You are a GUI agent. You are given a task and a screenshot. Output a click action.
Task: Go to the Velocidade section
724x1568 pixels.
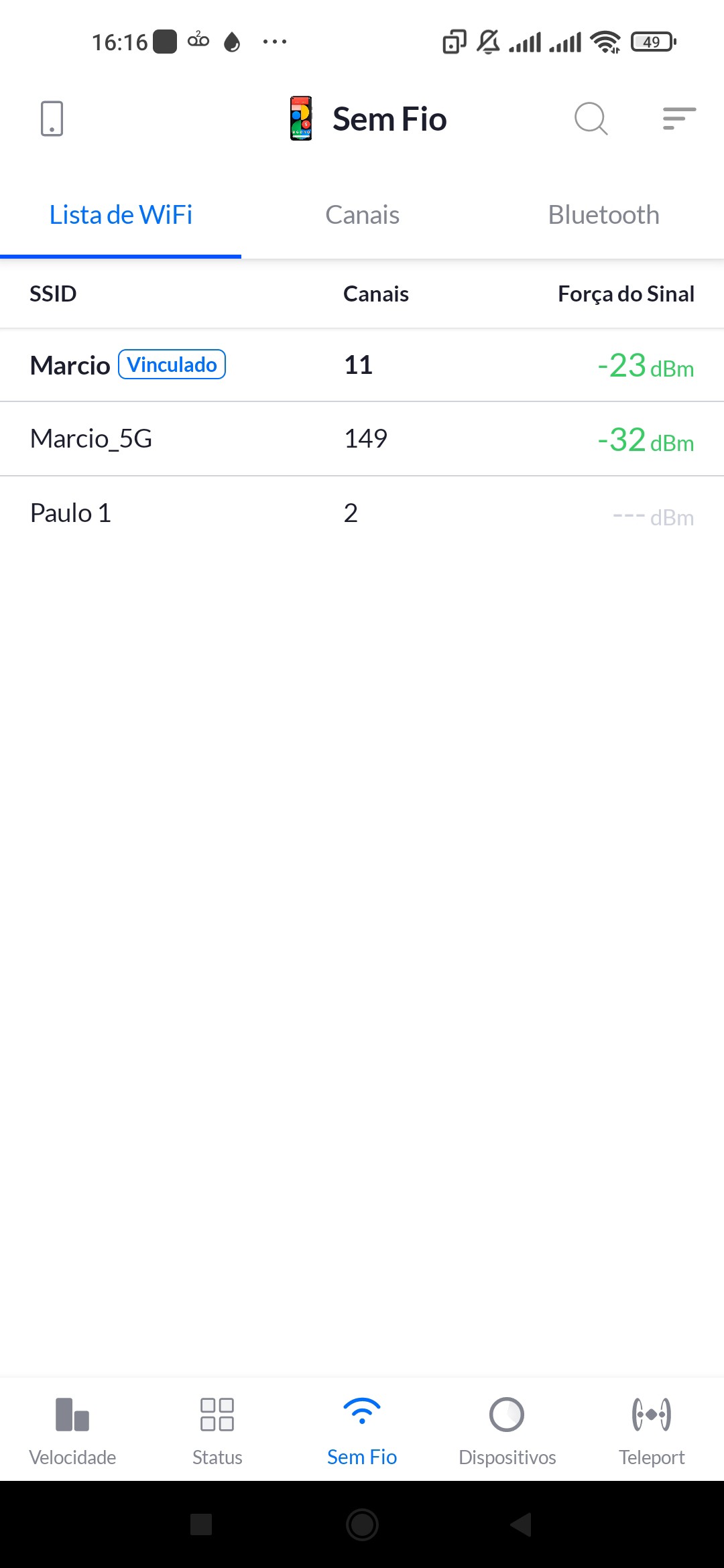point(72,1430)
